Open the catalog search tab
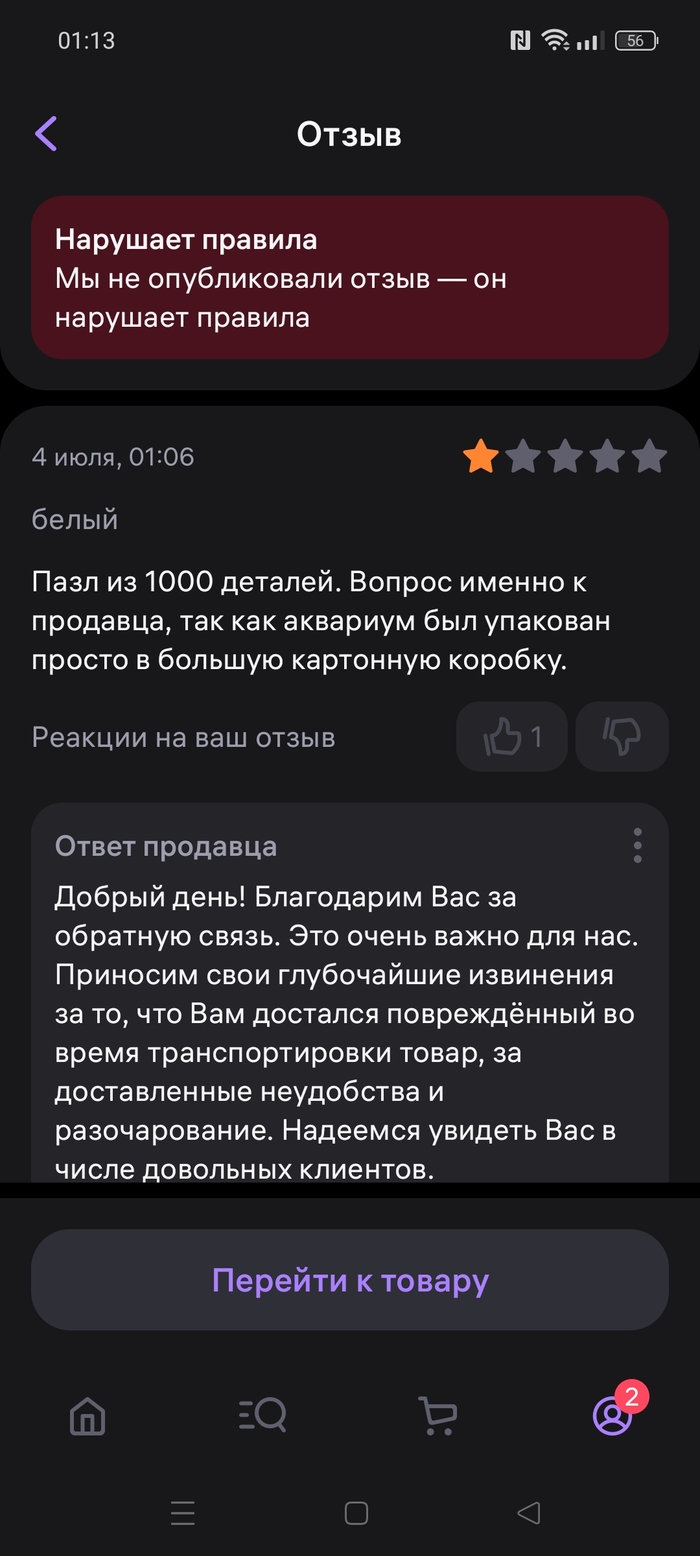Image resolution: width=700 pixels, height=1556 pixels. 263,1415
